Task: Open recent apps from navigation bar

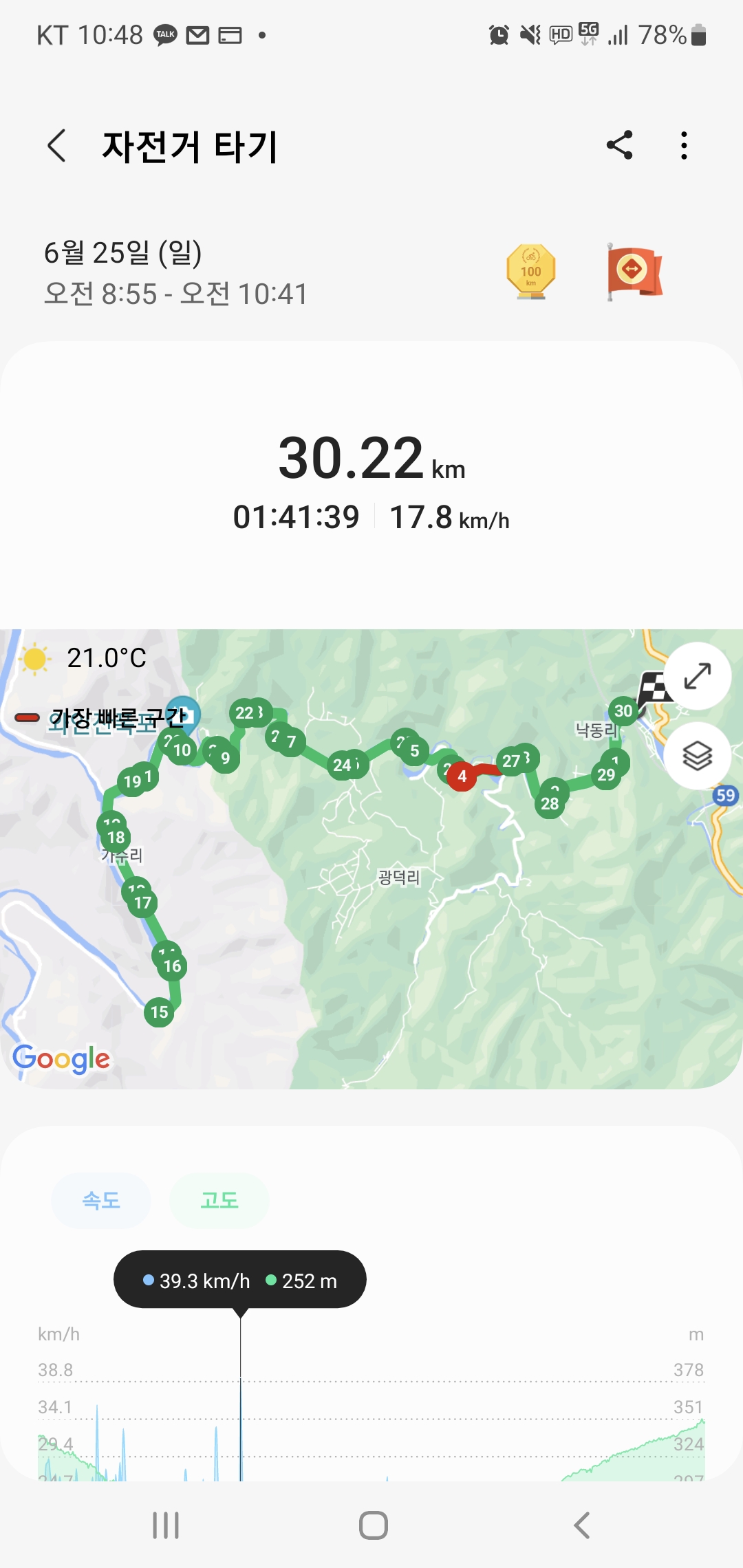Action: tap(166, 1525)
